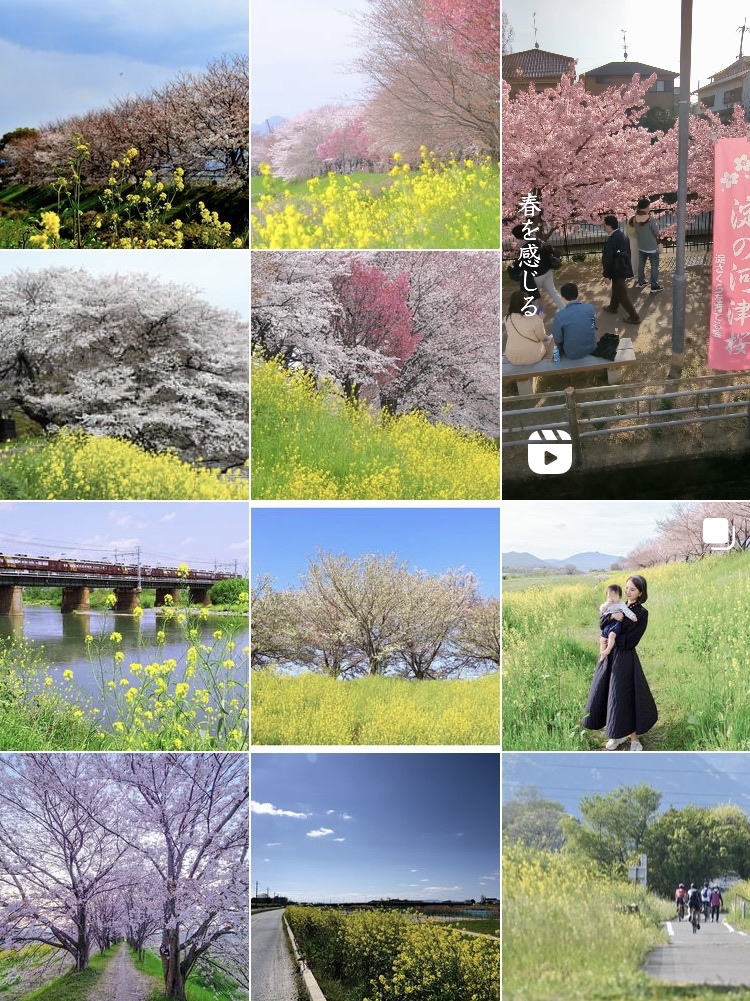Open photo of road beside rapeseed under blue sky
This screenshot has height=1001, width=750.
375,877
